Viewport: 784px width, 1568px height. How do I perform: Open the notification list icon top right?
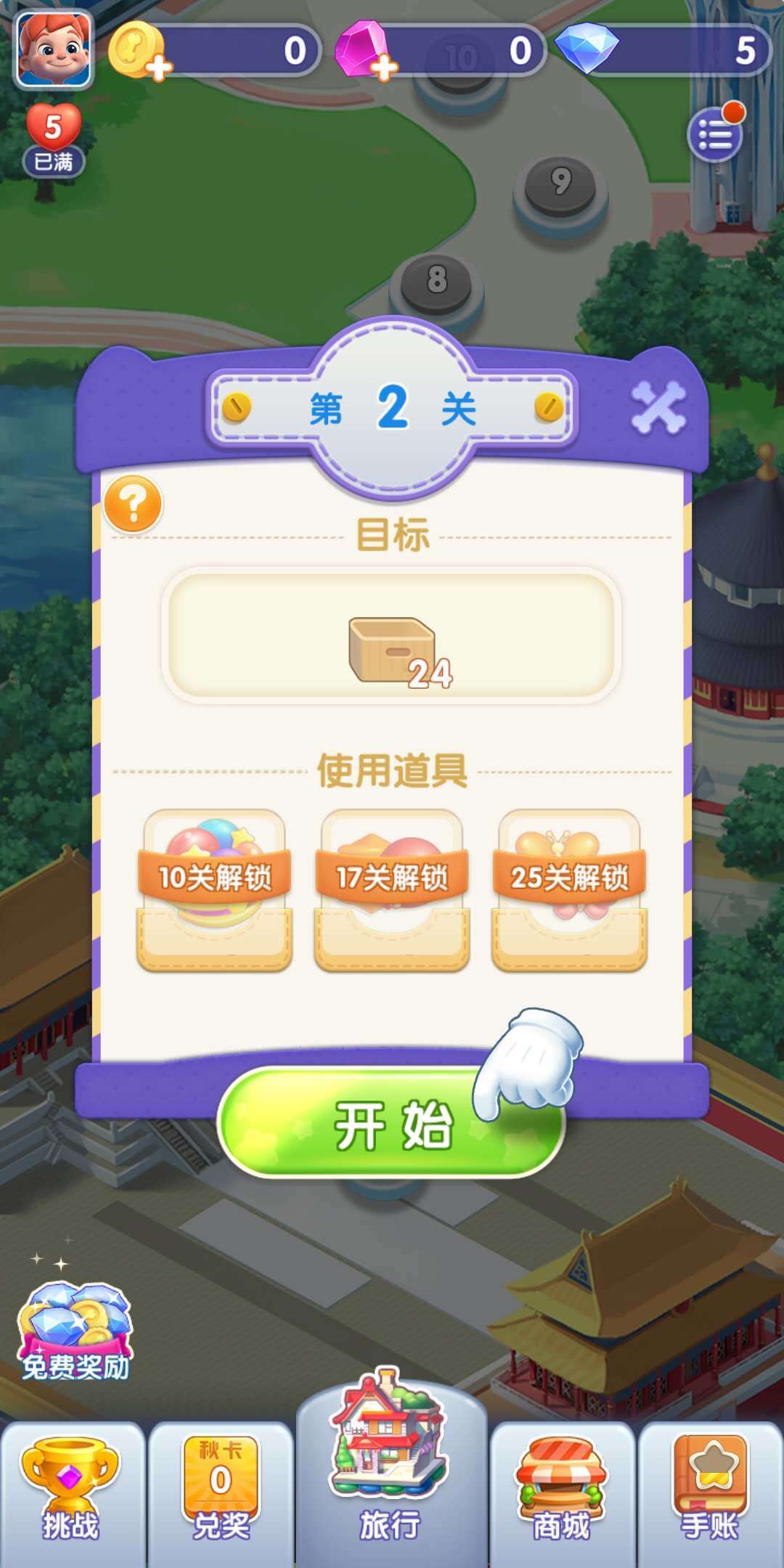pyautogui.click(x=713, y=134)
